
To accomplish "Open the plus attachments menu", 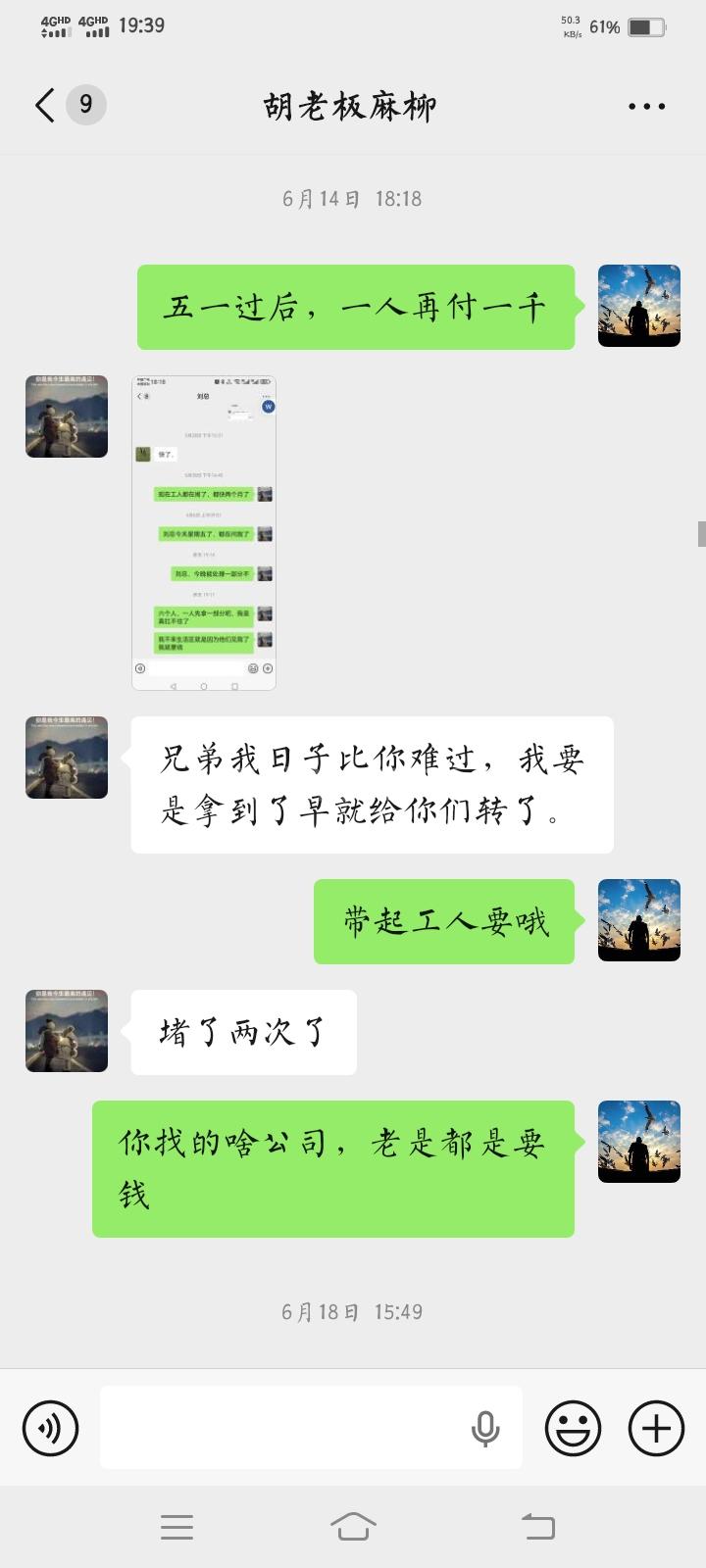I will pyautogui.click(x=656, y=1427).
